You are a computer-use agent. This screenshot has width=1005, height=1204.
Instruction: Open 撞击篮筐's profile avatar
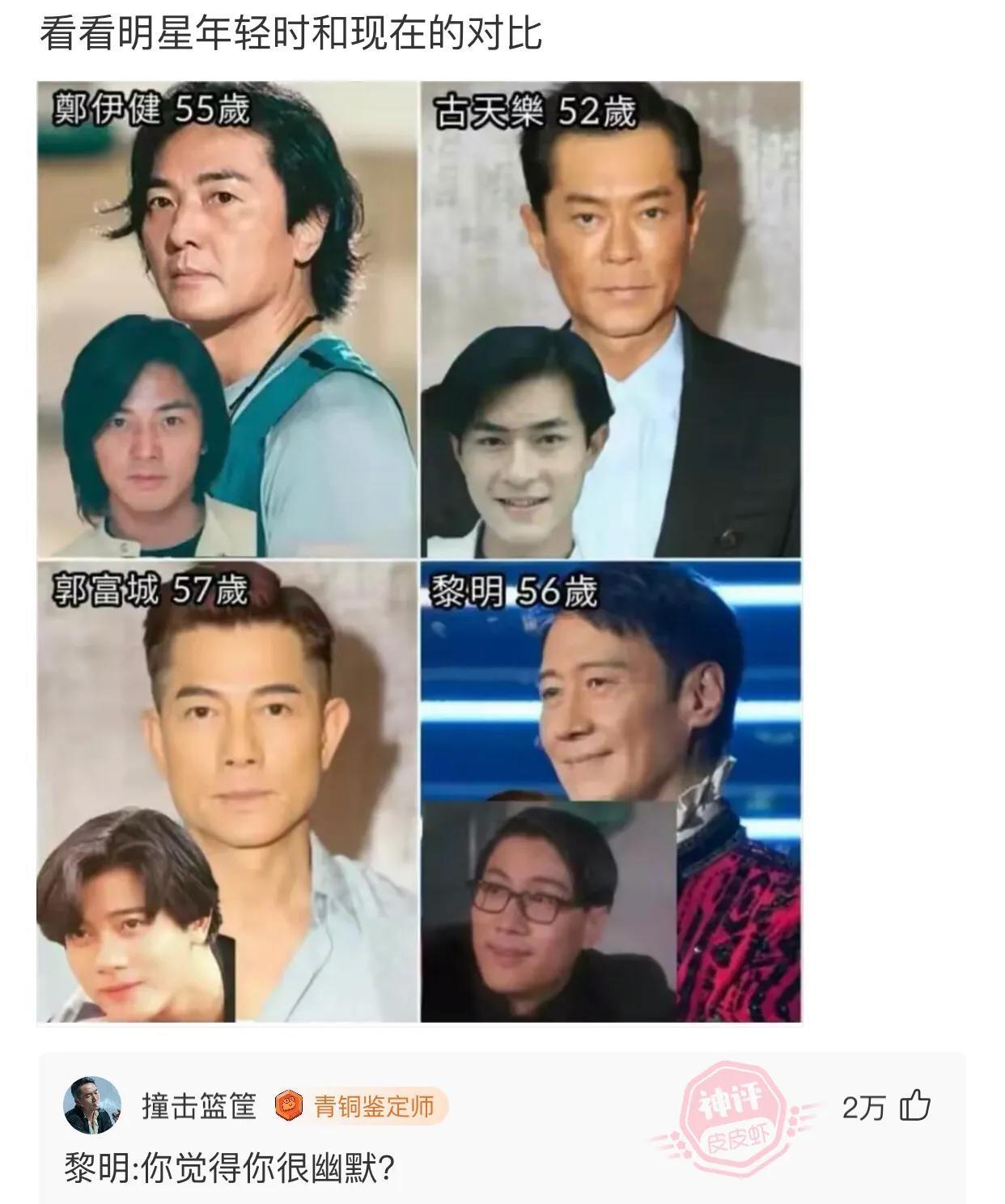[x=92, y=1105]
